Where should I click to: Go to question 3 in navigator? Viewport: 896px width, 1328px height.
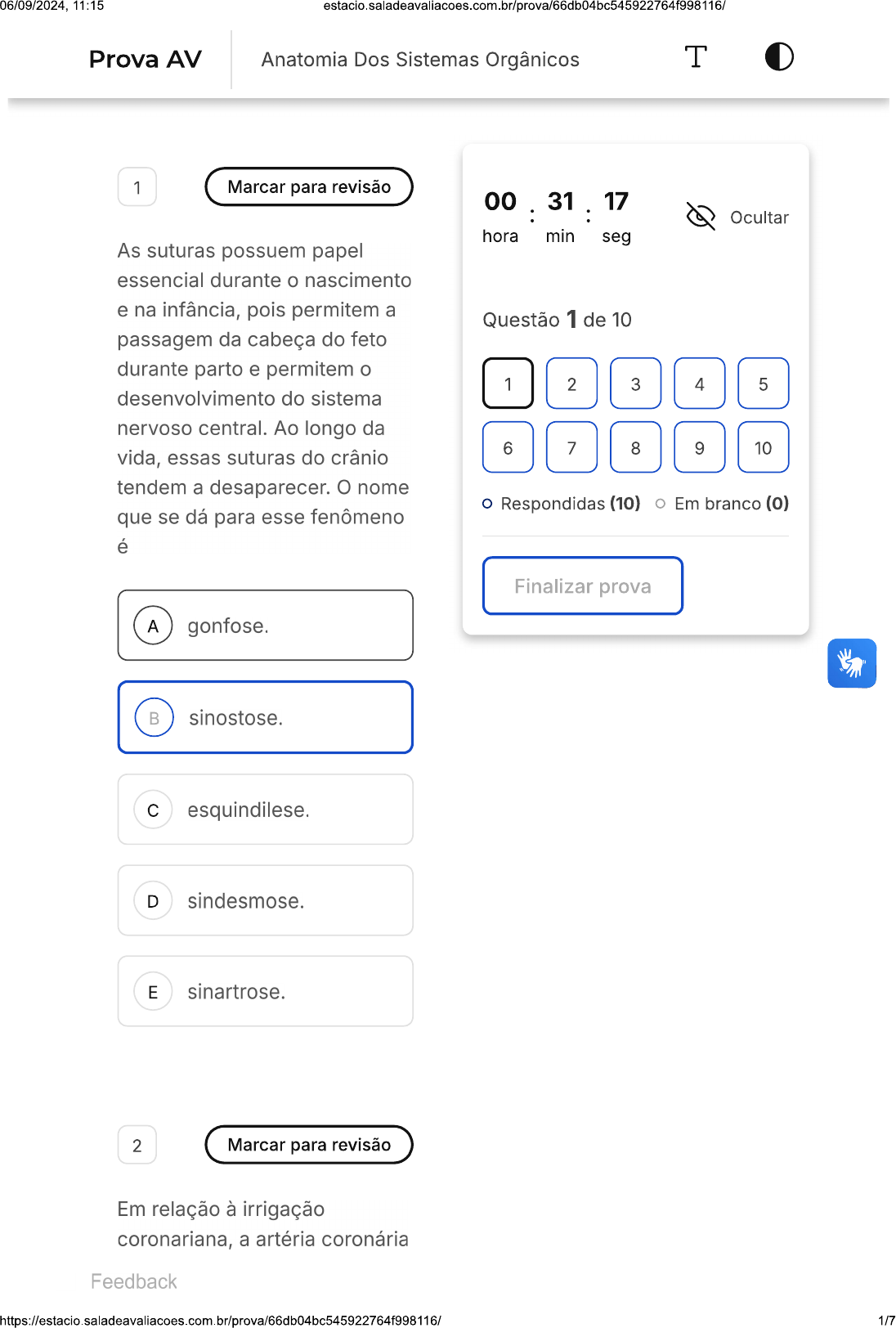pyautogui.click(x=635, y=384)
